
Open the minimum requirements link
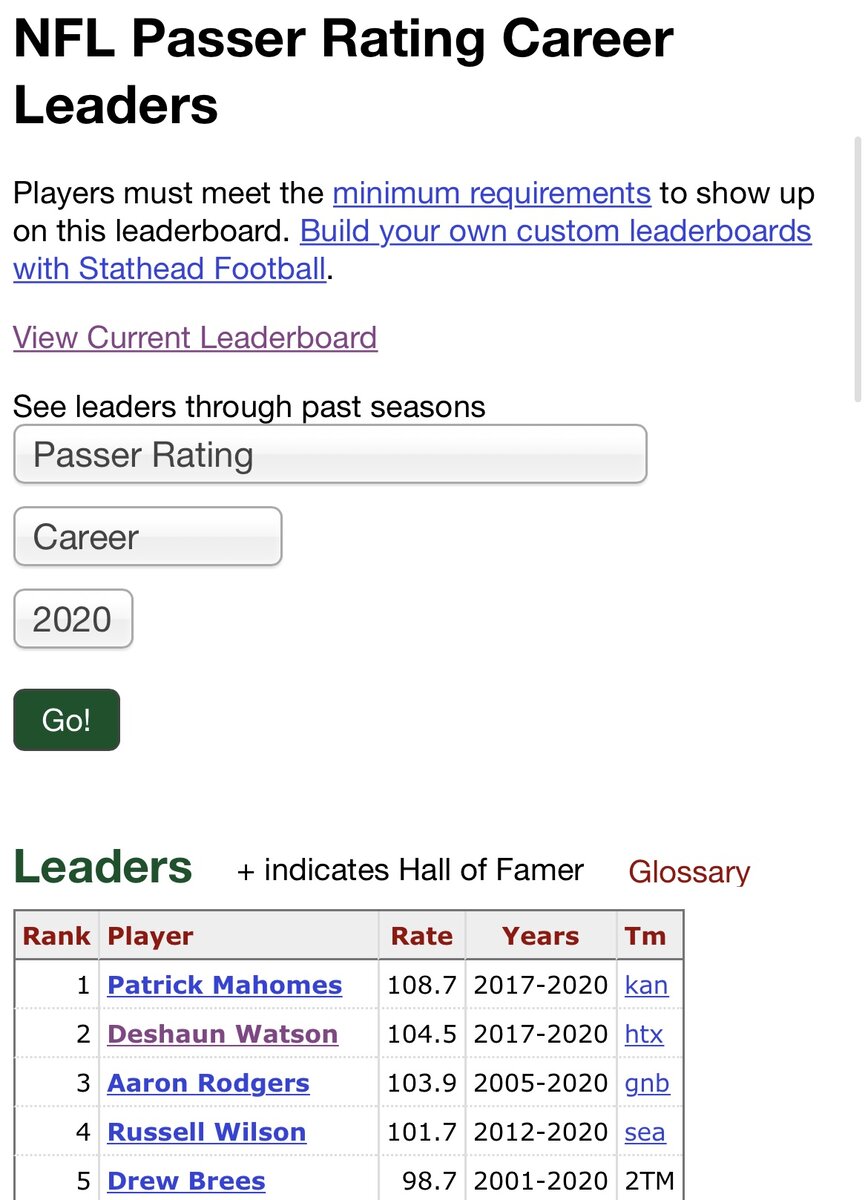[x=491, y=192]
